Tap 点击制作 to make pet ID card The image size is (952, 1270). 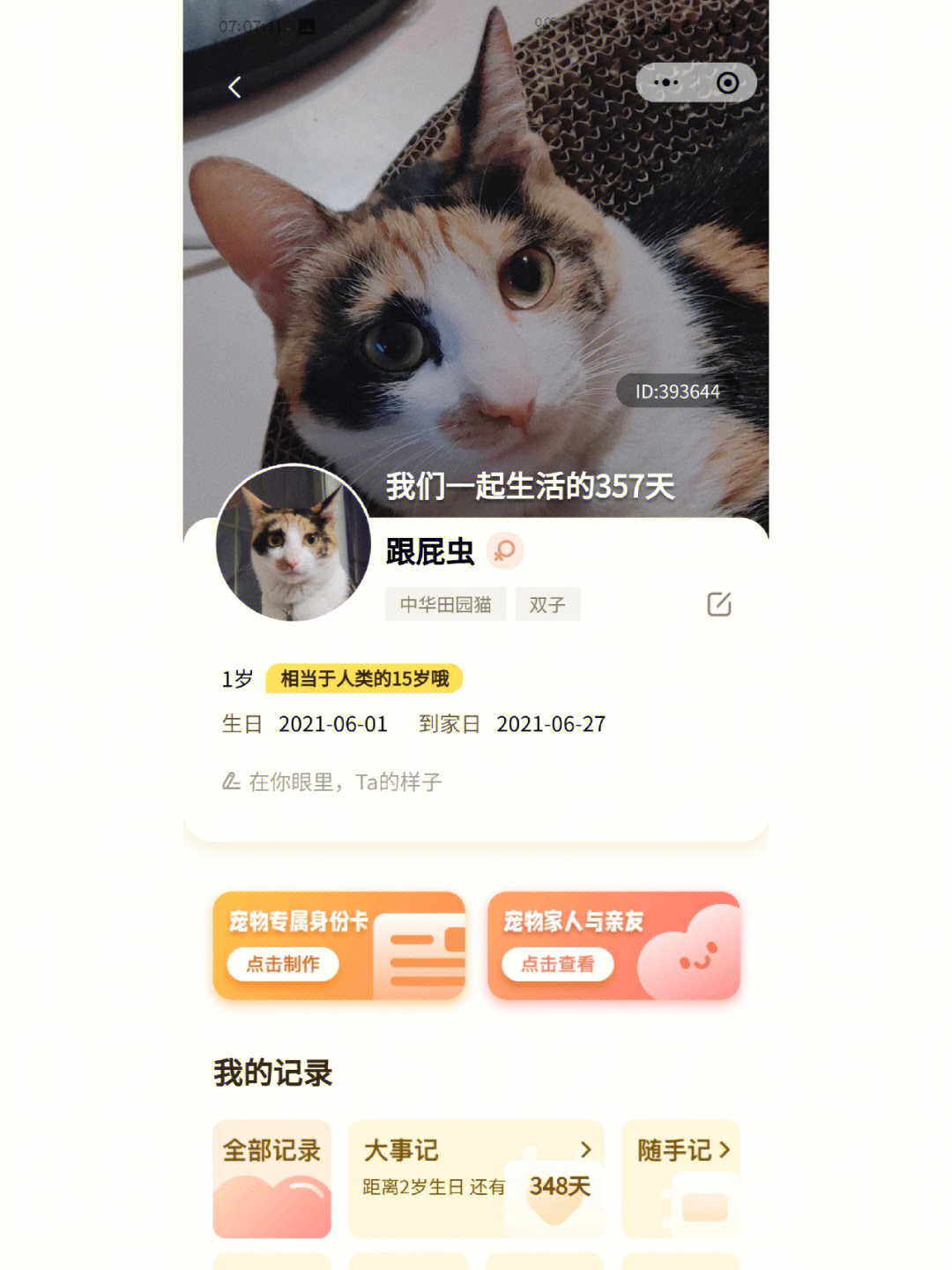[283, 964]
